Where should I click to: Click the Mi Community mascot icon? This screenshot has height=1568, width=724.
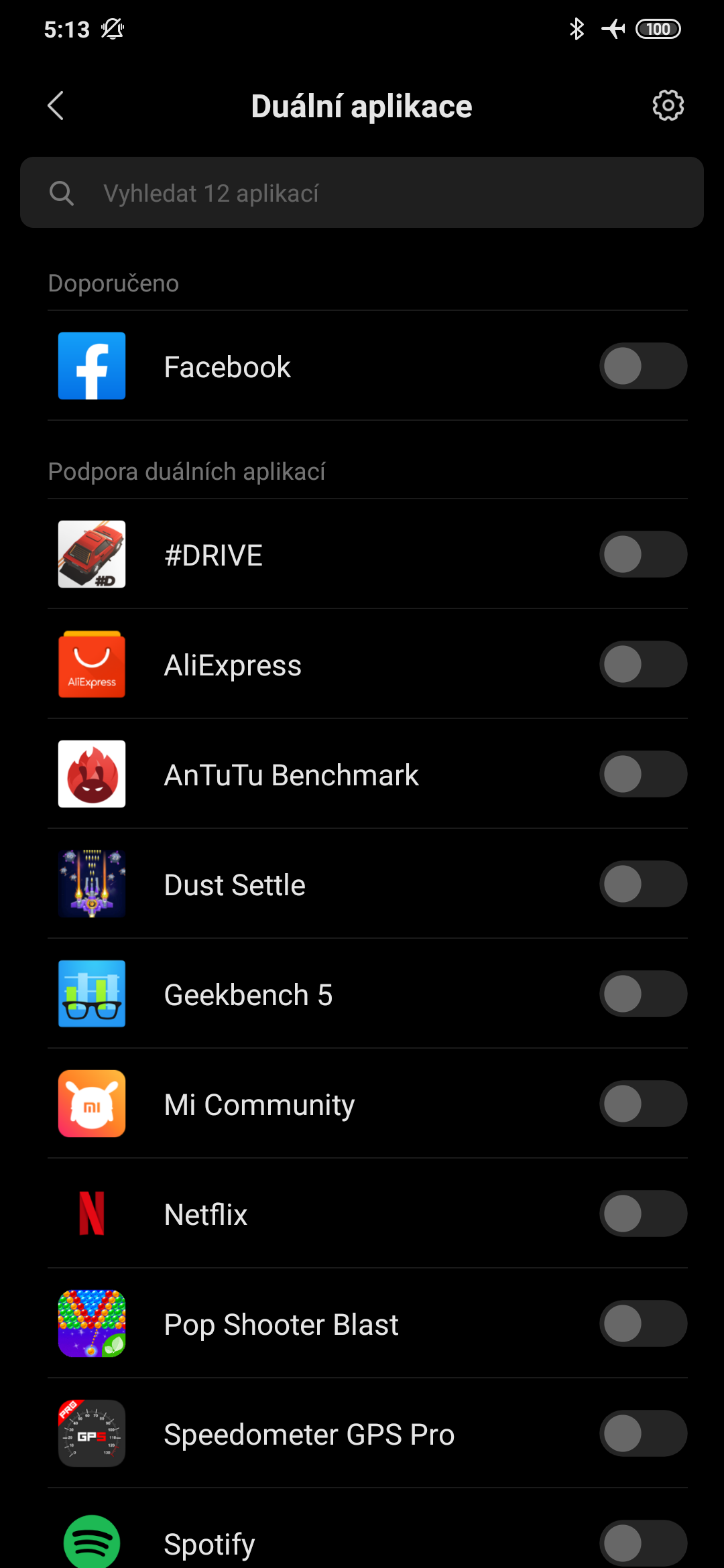[x=92, y=1104]
